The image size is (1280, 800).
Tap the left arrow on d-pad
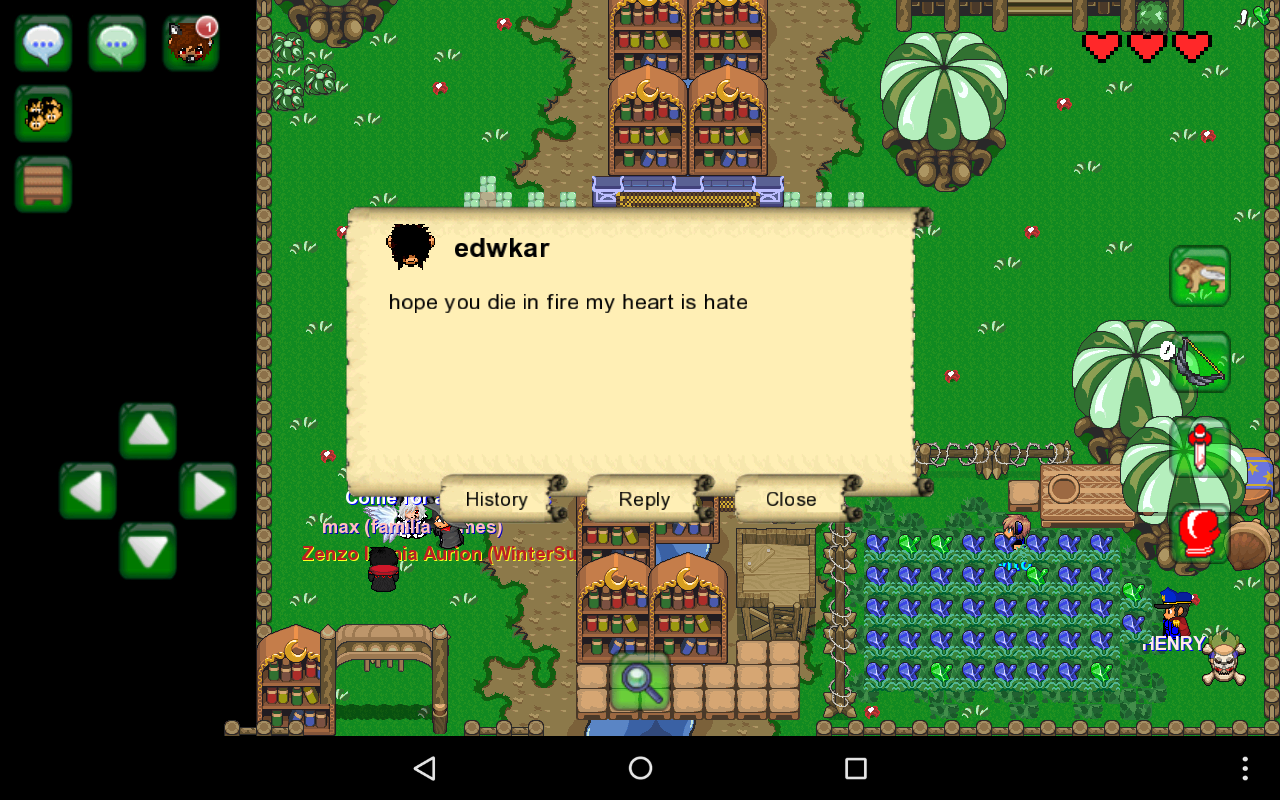coord(87,491)
